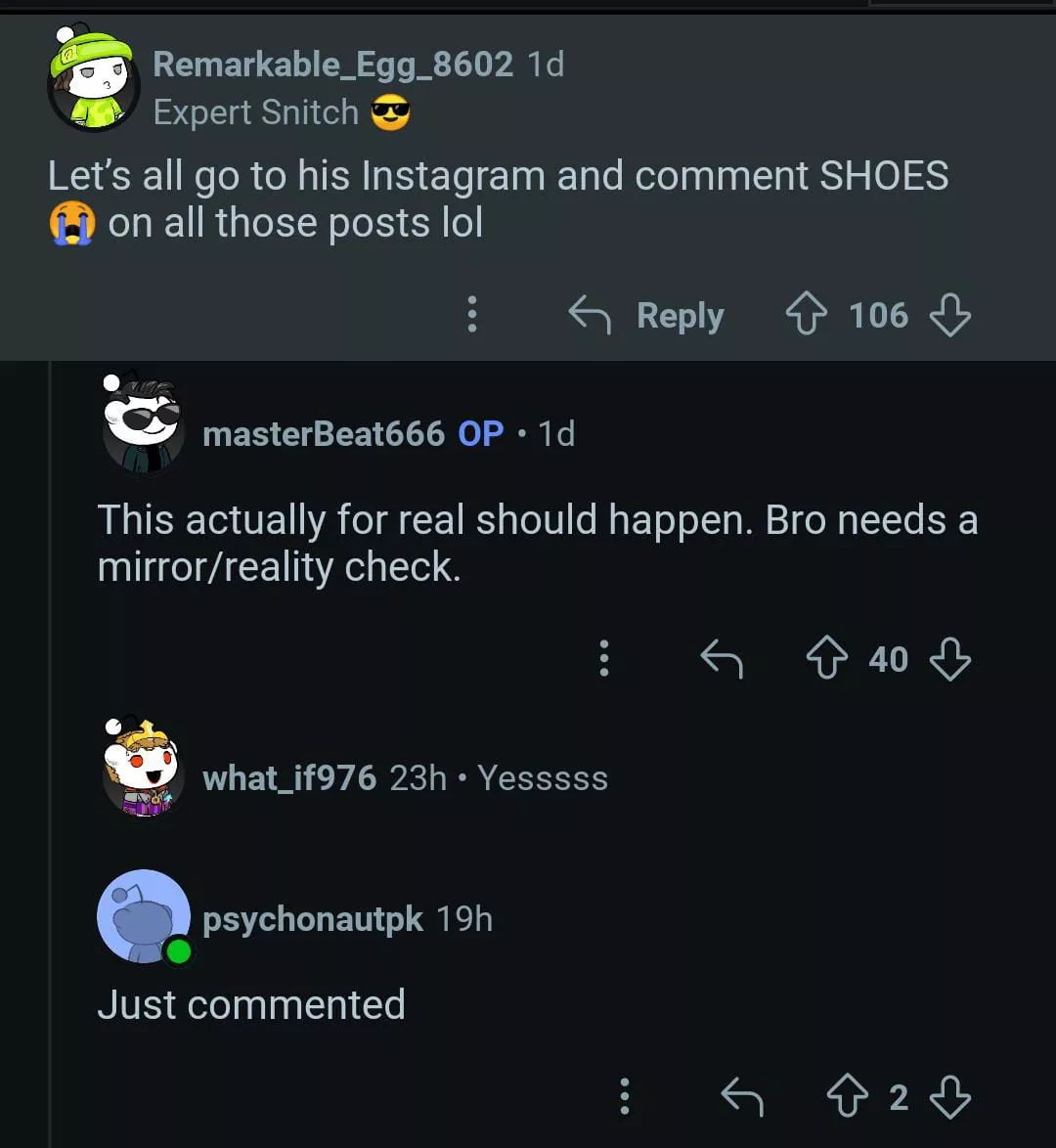Upvote masterBeat666's reply
This screenshot has width=1056, height=1148.
pyautogui.click(x=827, y=659)
